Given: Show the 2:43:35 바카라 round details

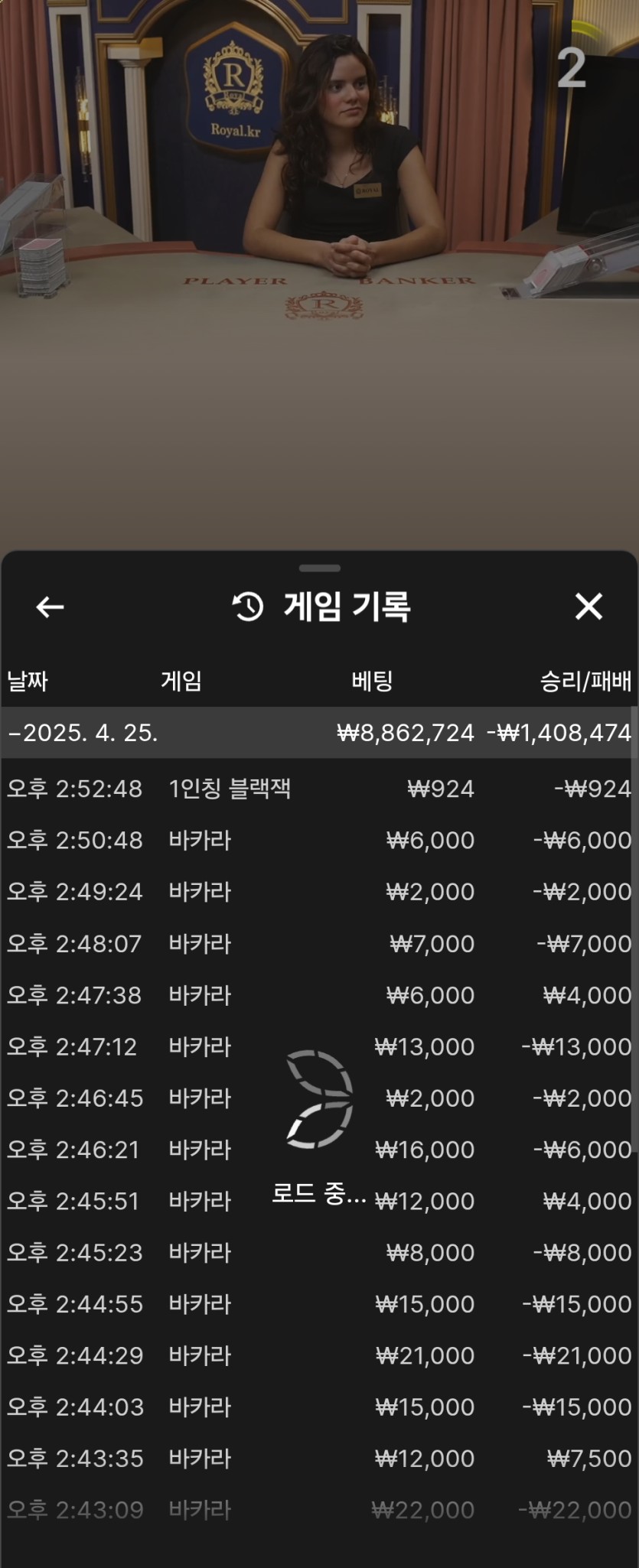Looking at the screenshot, I should [x=319, y=1459].
